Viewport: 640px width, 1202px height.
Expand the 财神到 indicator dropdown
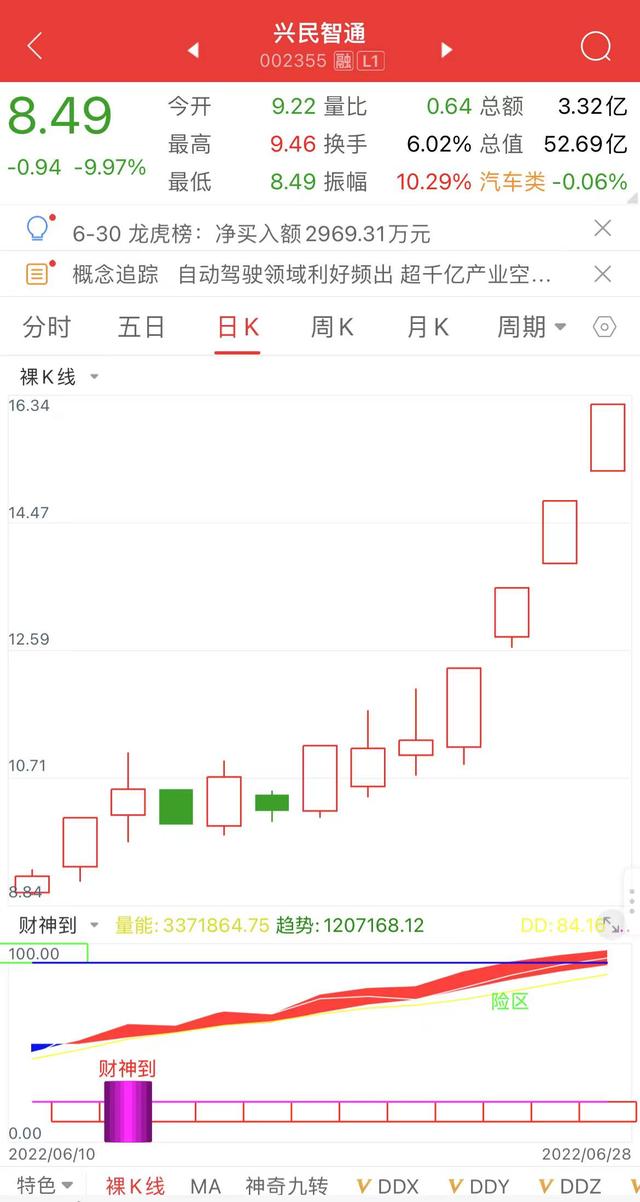pyautogui.click(x=60, y=925)
